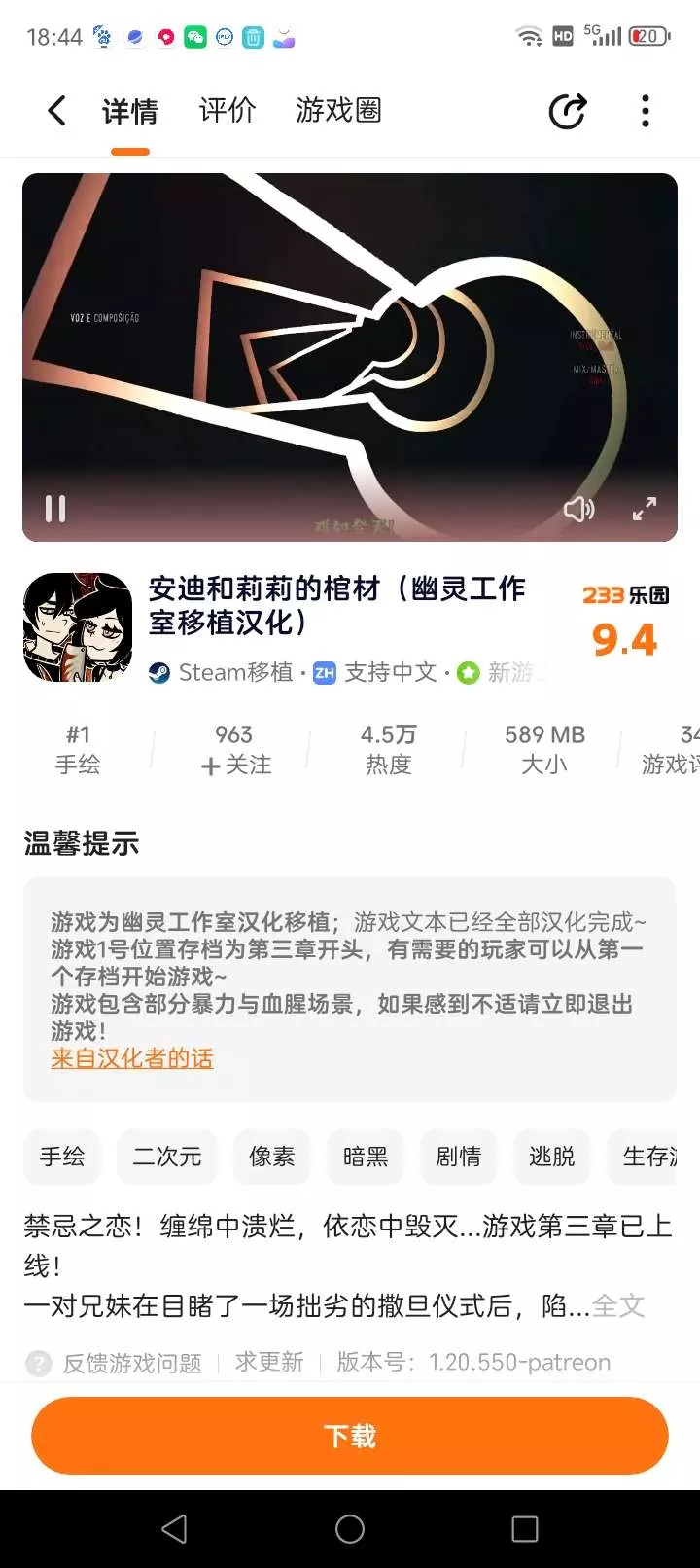Go back using the top-left arrow
This screenshot has height=1568, width=700.
point(57,111)
